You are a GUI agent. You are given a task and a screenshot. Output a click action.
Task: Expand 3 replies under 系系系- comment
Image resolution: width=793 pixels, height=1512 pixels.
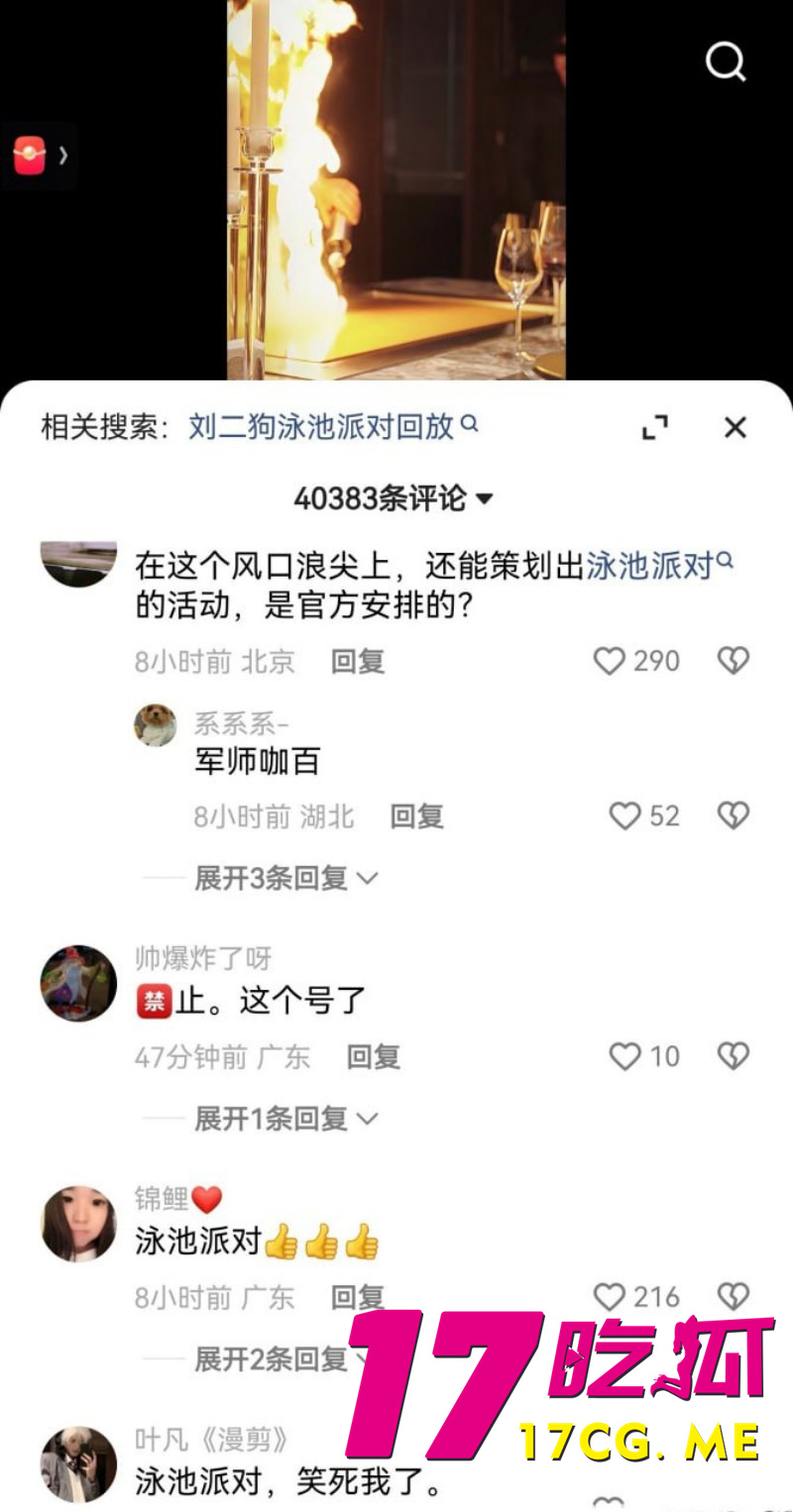coord(284,878)
